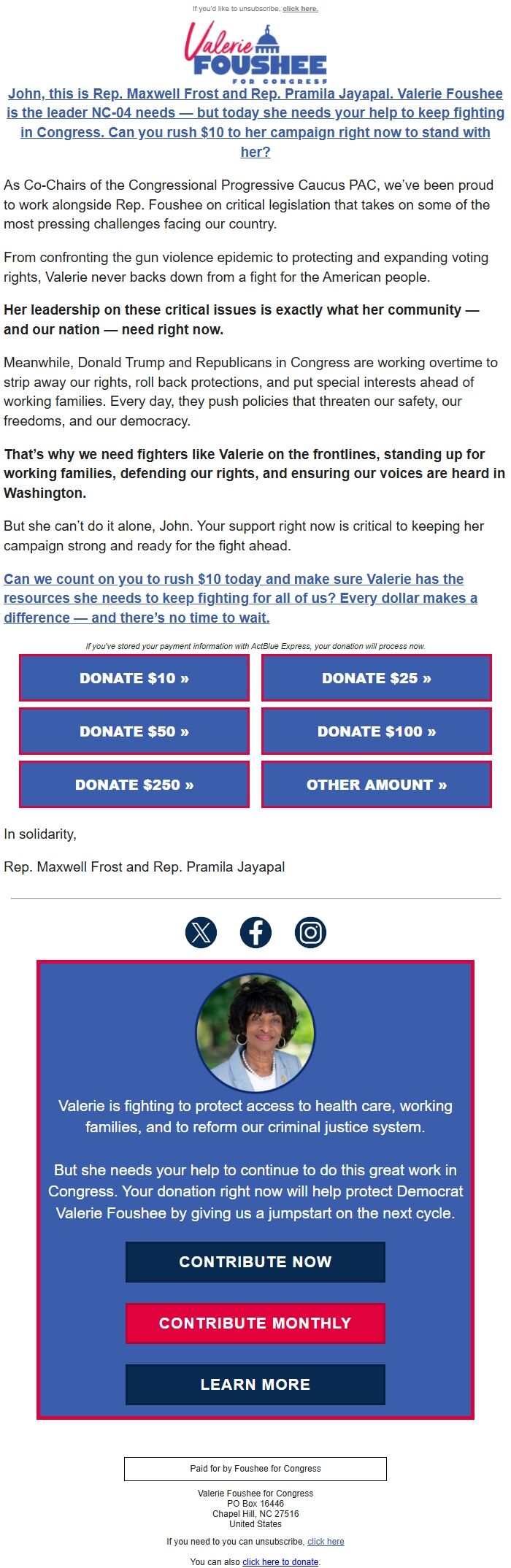The height and width of the screenshot is (1568, 511).
Task: Visit the campaign's X profile
Action: (201, 932)
